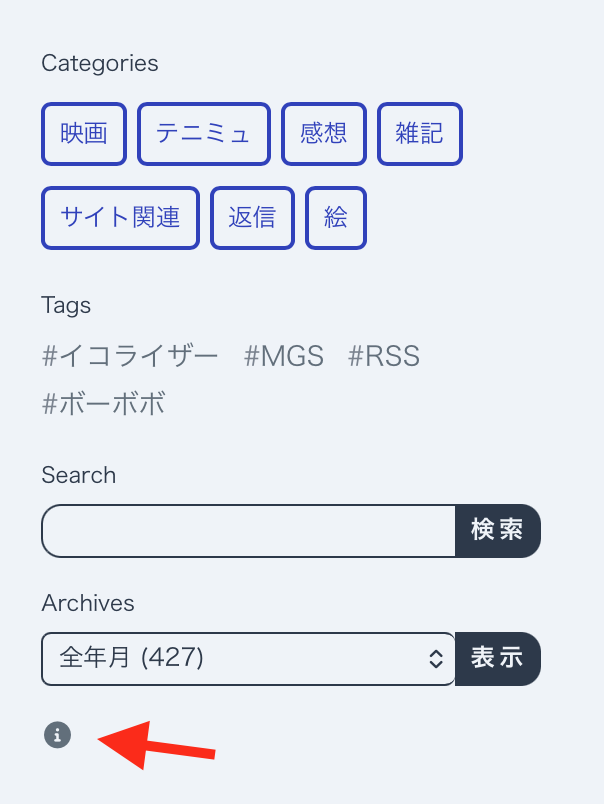Select the 返信 category
The width and height of the screenshot is (604, 804).
(252, 218)
